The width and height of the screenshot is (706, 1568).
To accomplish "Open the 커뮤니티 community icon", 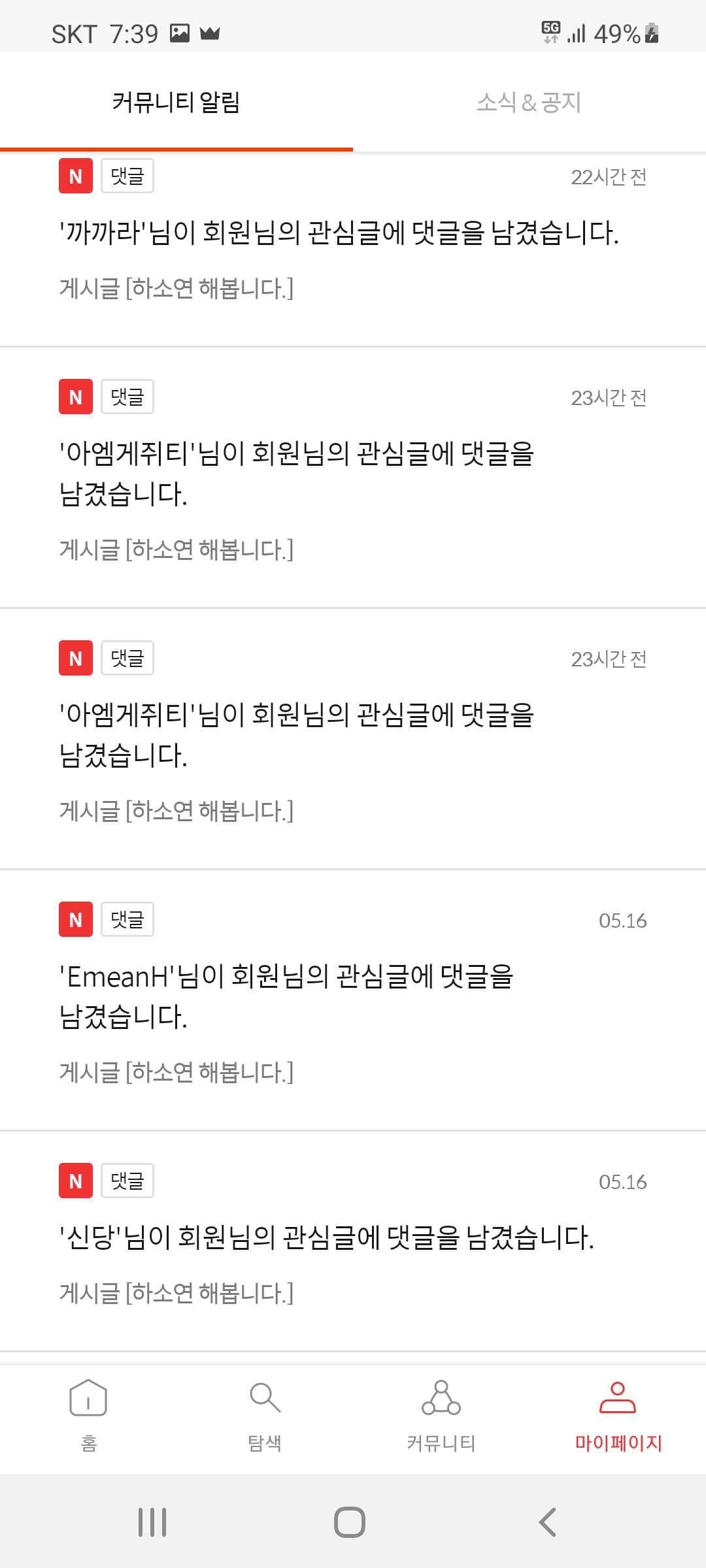I will coord(441,1410).
